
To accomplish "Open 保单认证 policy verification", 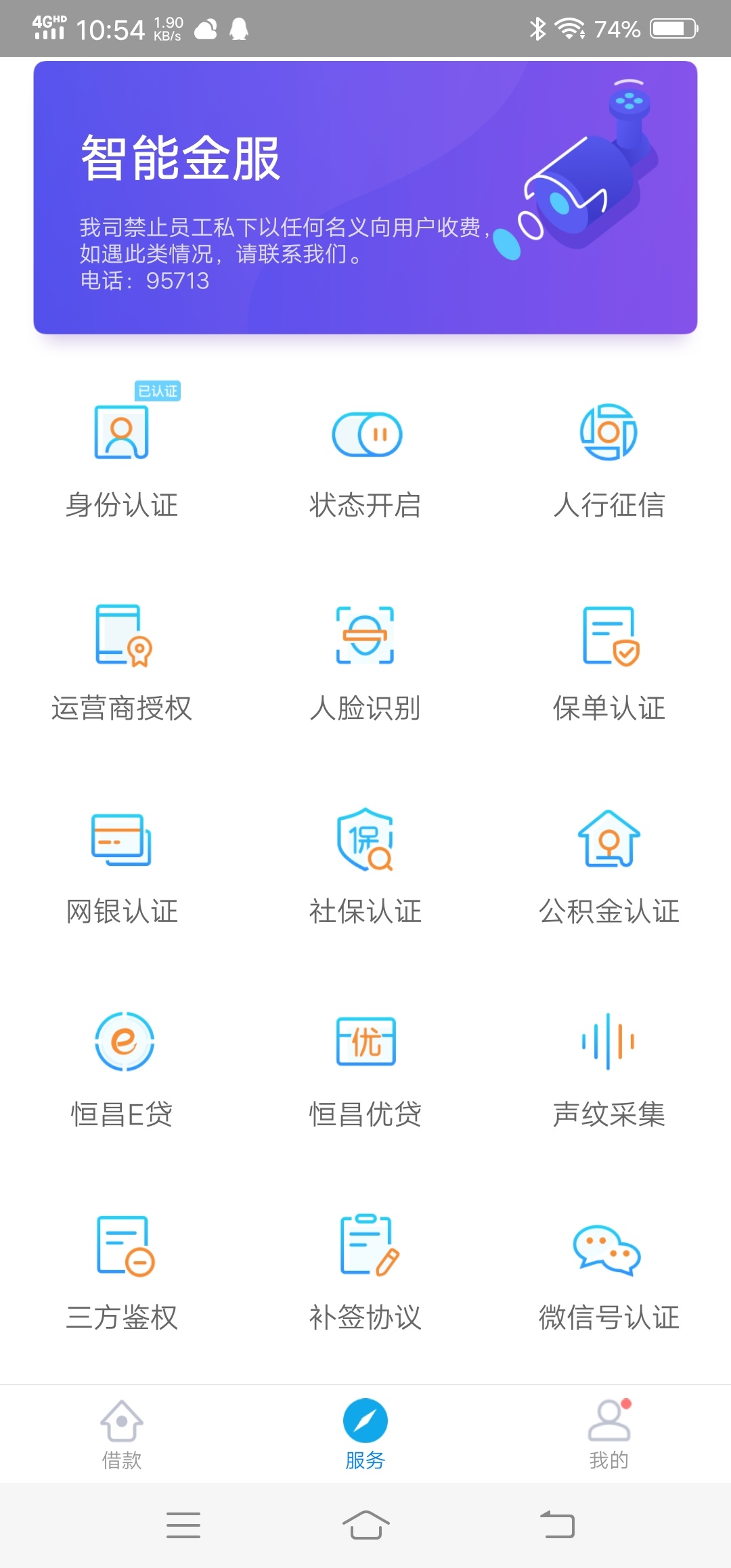I will [609, 663].
